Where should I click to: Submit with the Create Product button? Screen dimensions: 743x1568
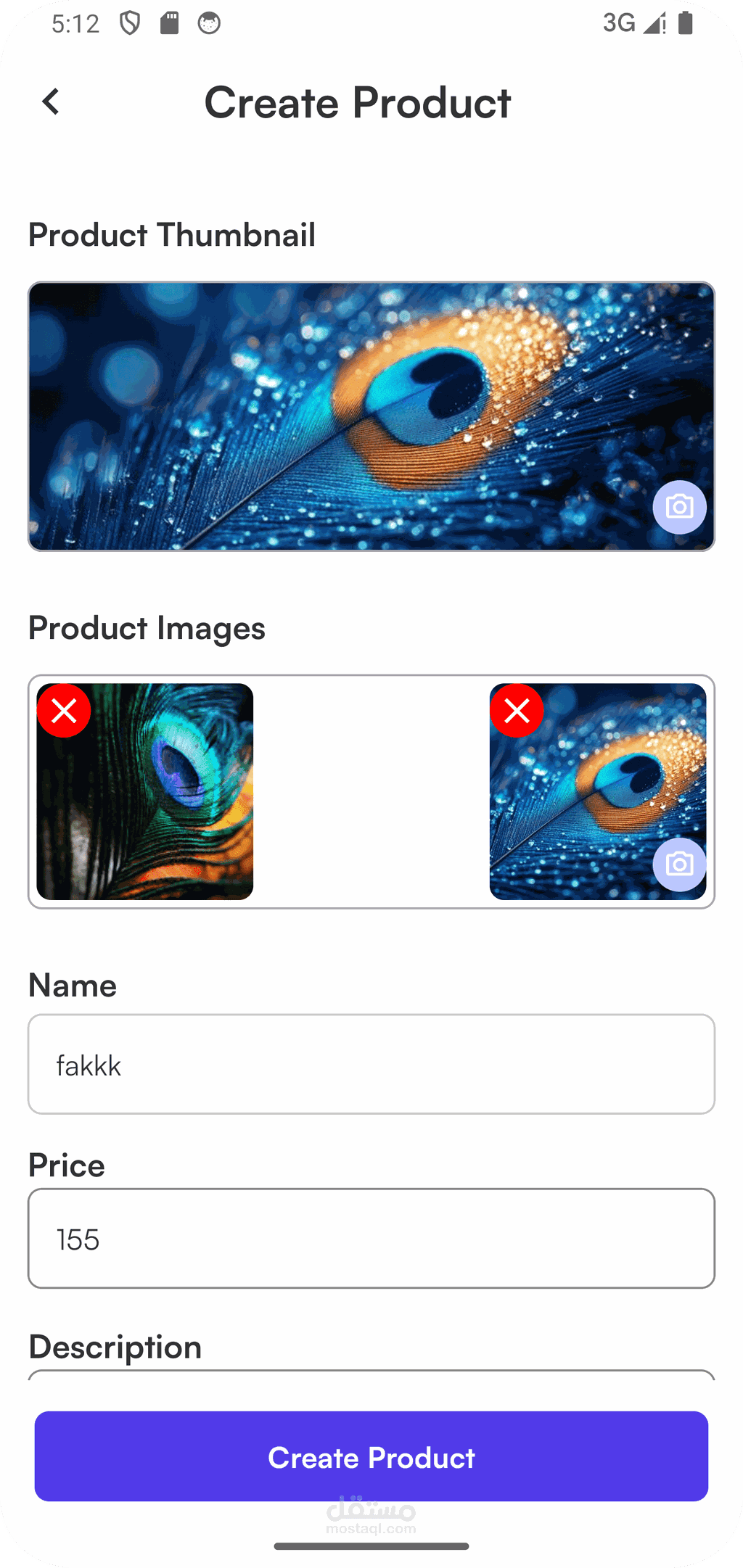point(371,1456)
